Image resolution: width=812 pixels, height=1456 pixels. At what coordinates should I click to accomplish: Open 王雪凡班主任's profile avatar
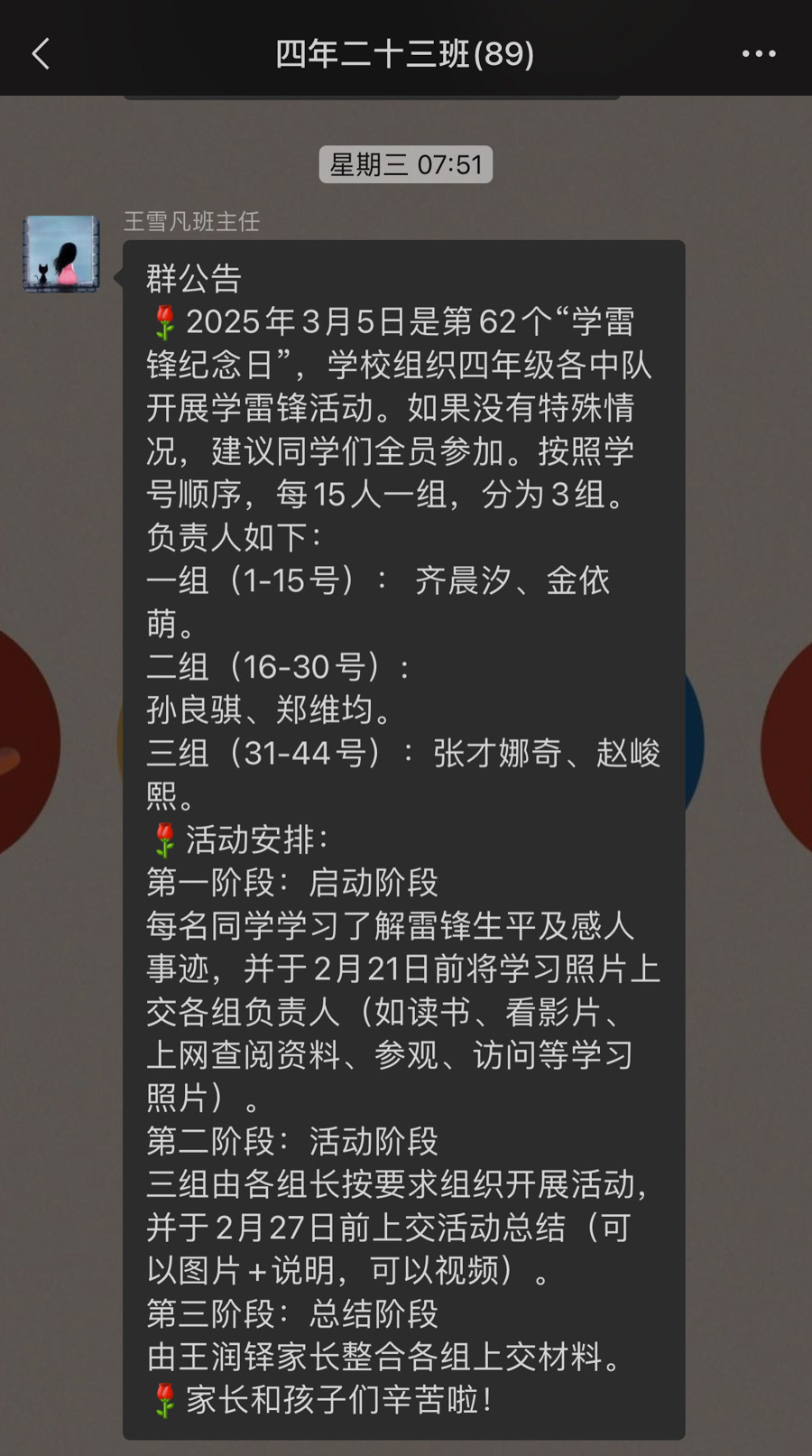(x=61, y=254)
